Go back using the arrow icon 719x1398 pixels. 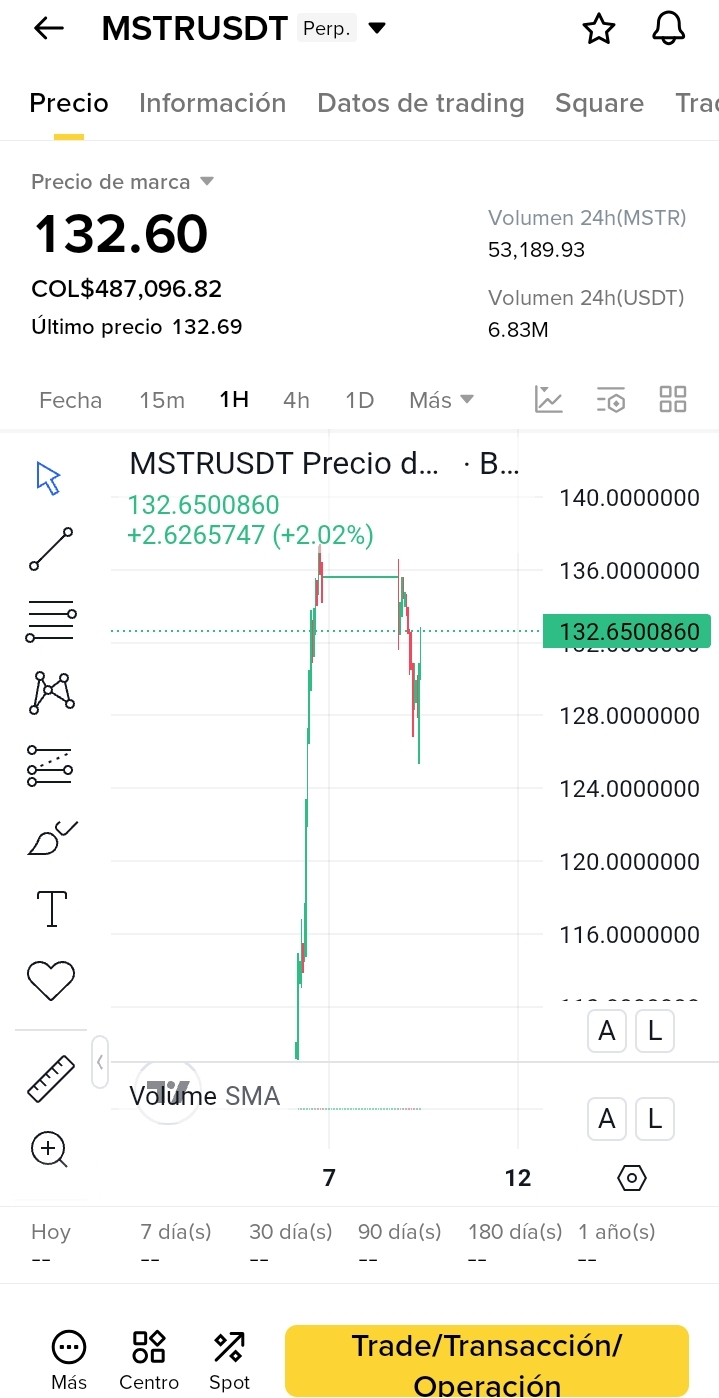48,29
